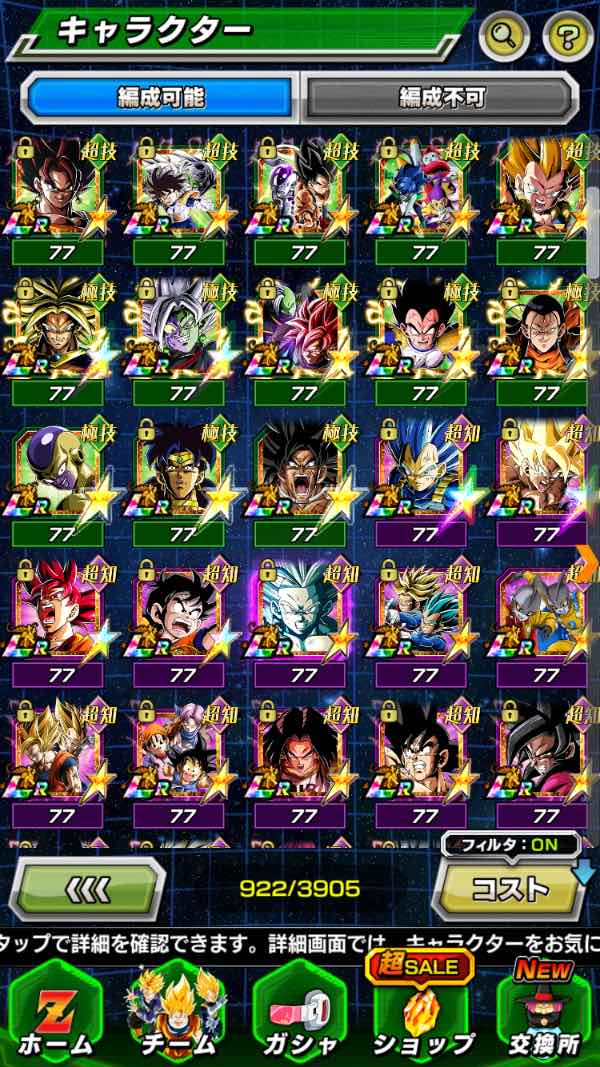Screen dimensions: 600x1067
Task: Open the question mark help icon
Action: [568, 35]
